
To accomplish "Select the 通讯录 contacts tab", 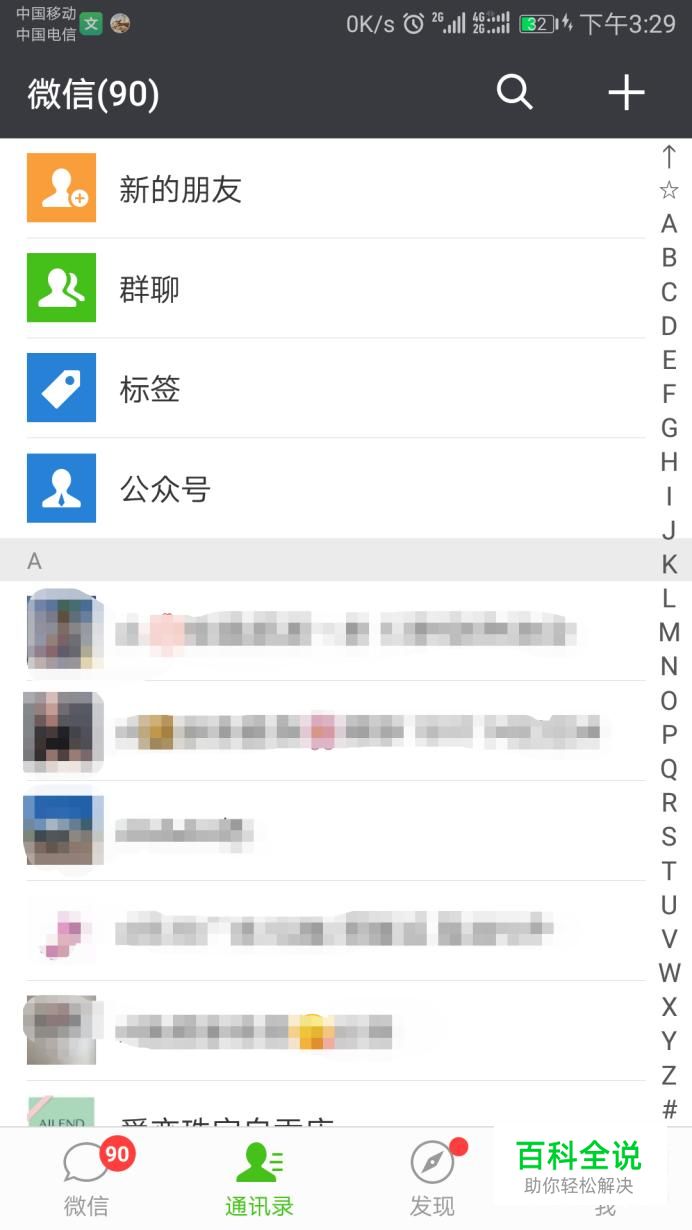I will click(x=259, y=1180).
